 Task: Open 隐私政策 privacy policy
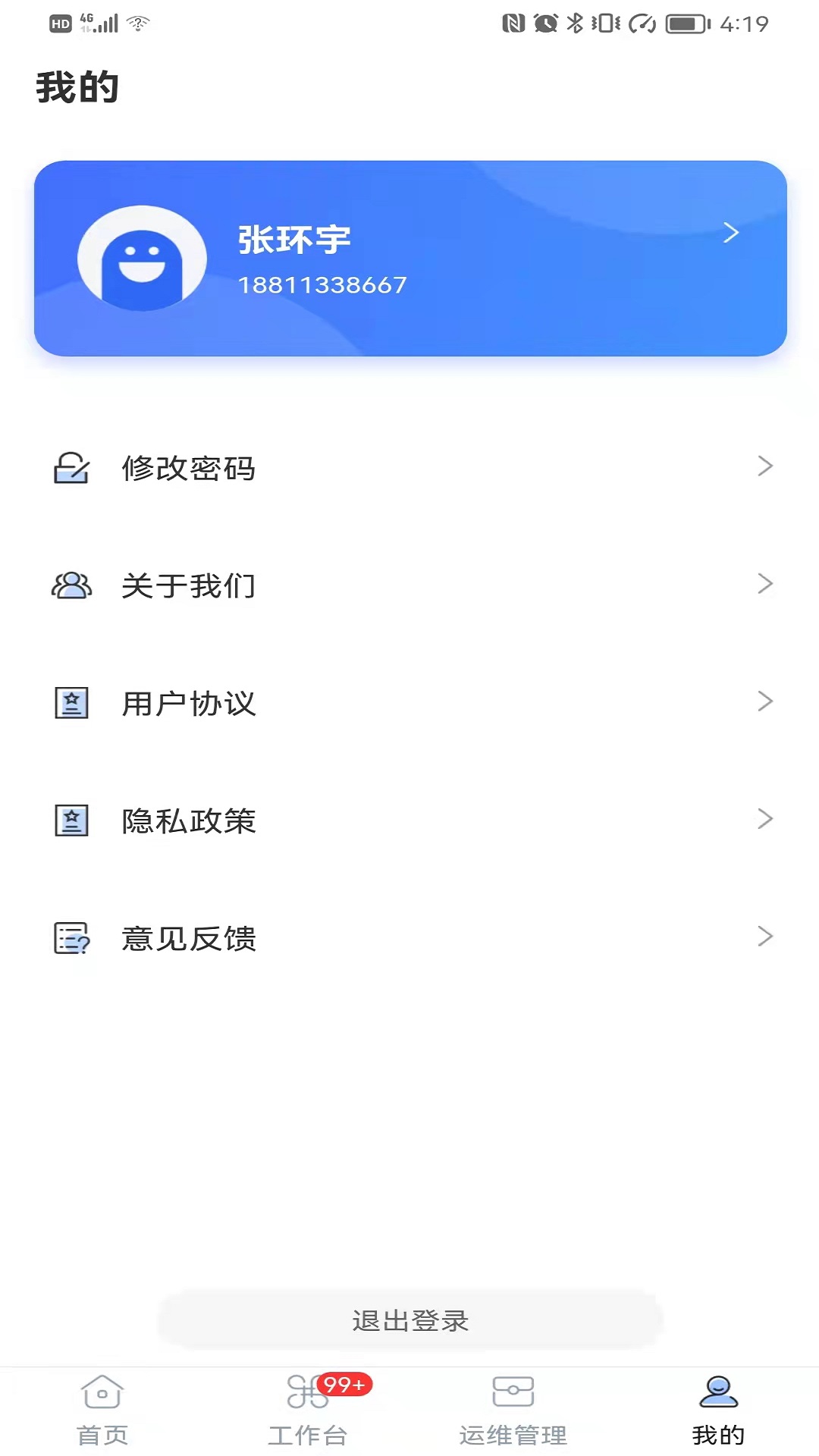pyautogui.click(x=409, y=821)
